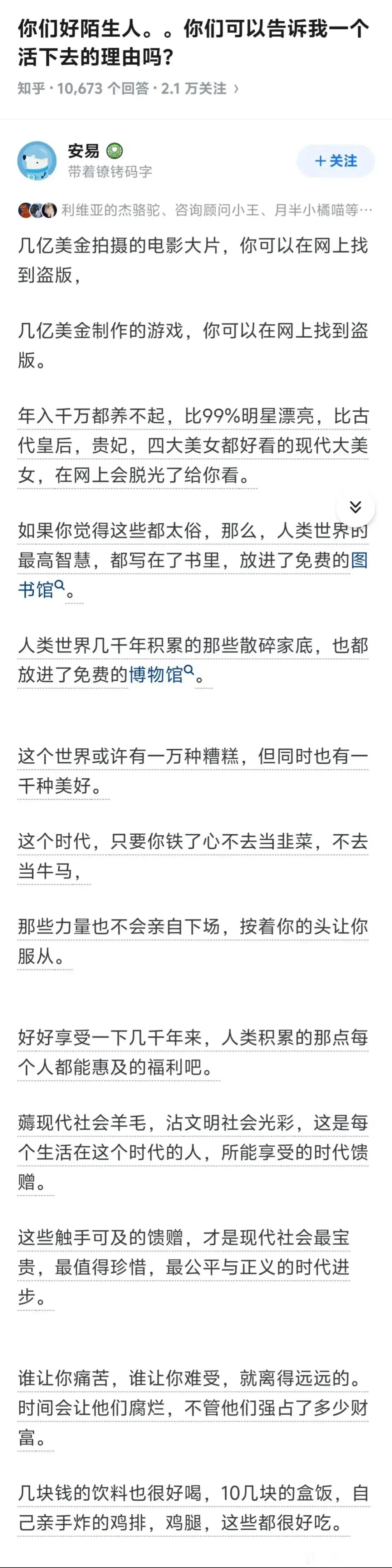This screenshot has height=1568, width=392.
Task: Tap the floating double-chevron button
Action: click(355, 507)
